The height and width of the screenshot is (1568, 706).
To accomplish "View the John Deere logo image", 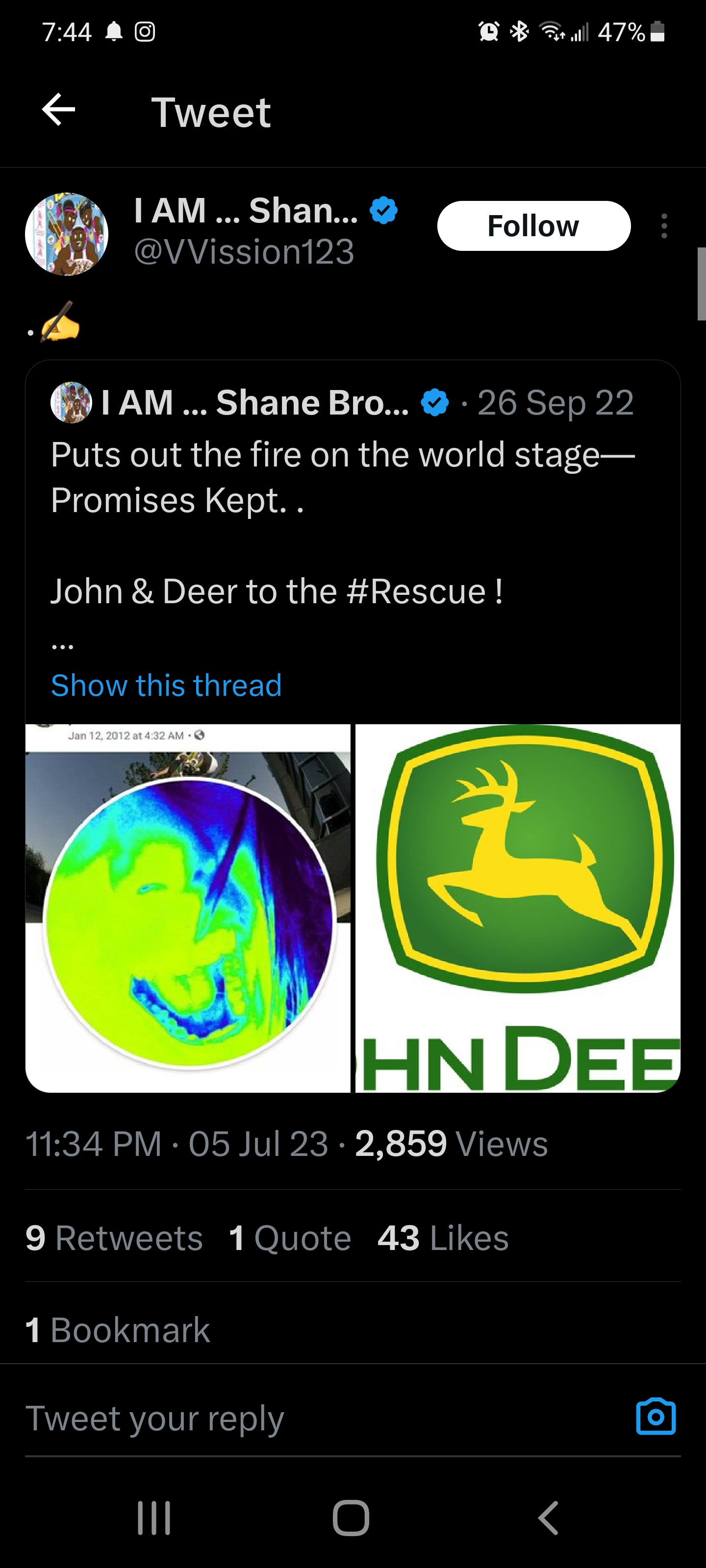I will [518, 907].
